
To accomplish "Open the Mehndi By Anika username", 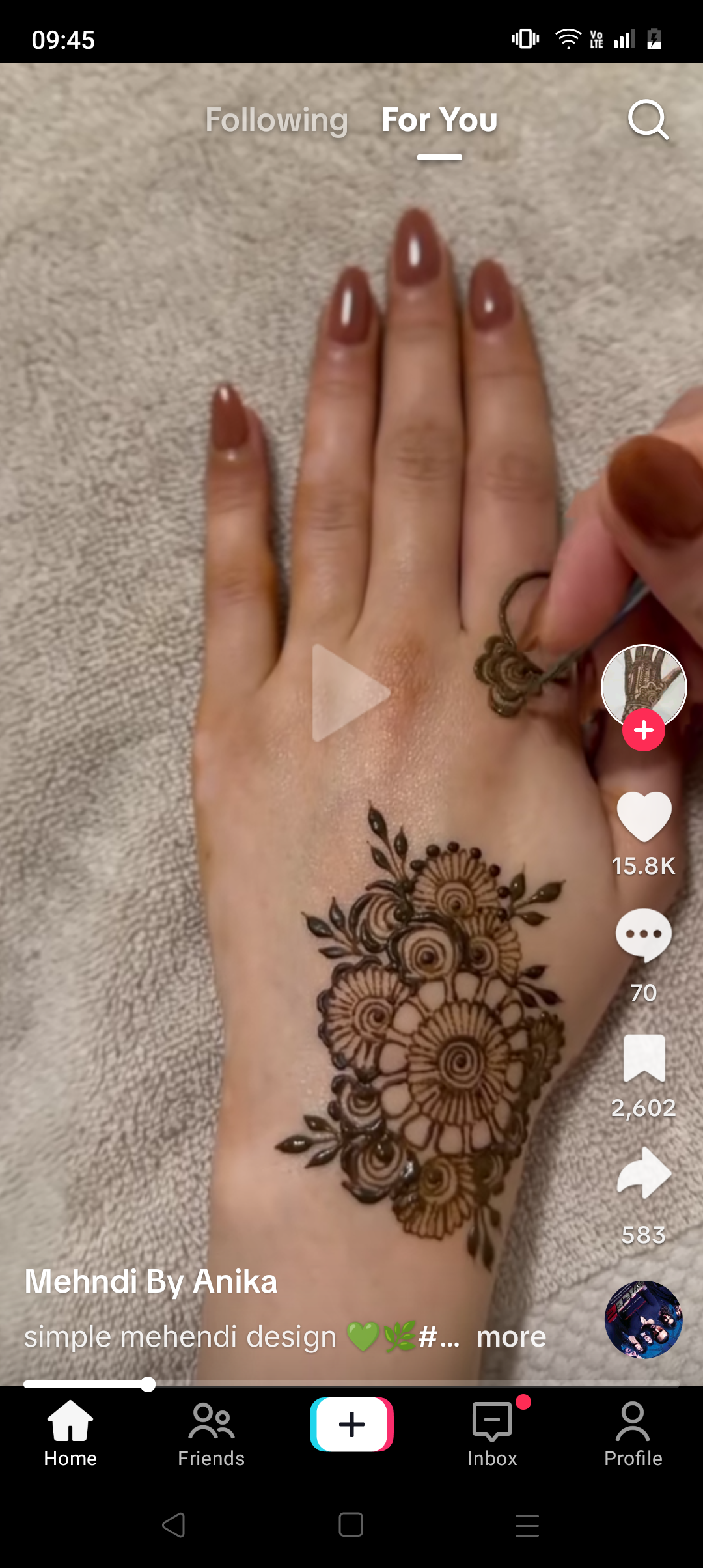I will pos(151,1281).
